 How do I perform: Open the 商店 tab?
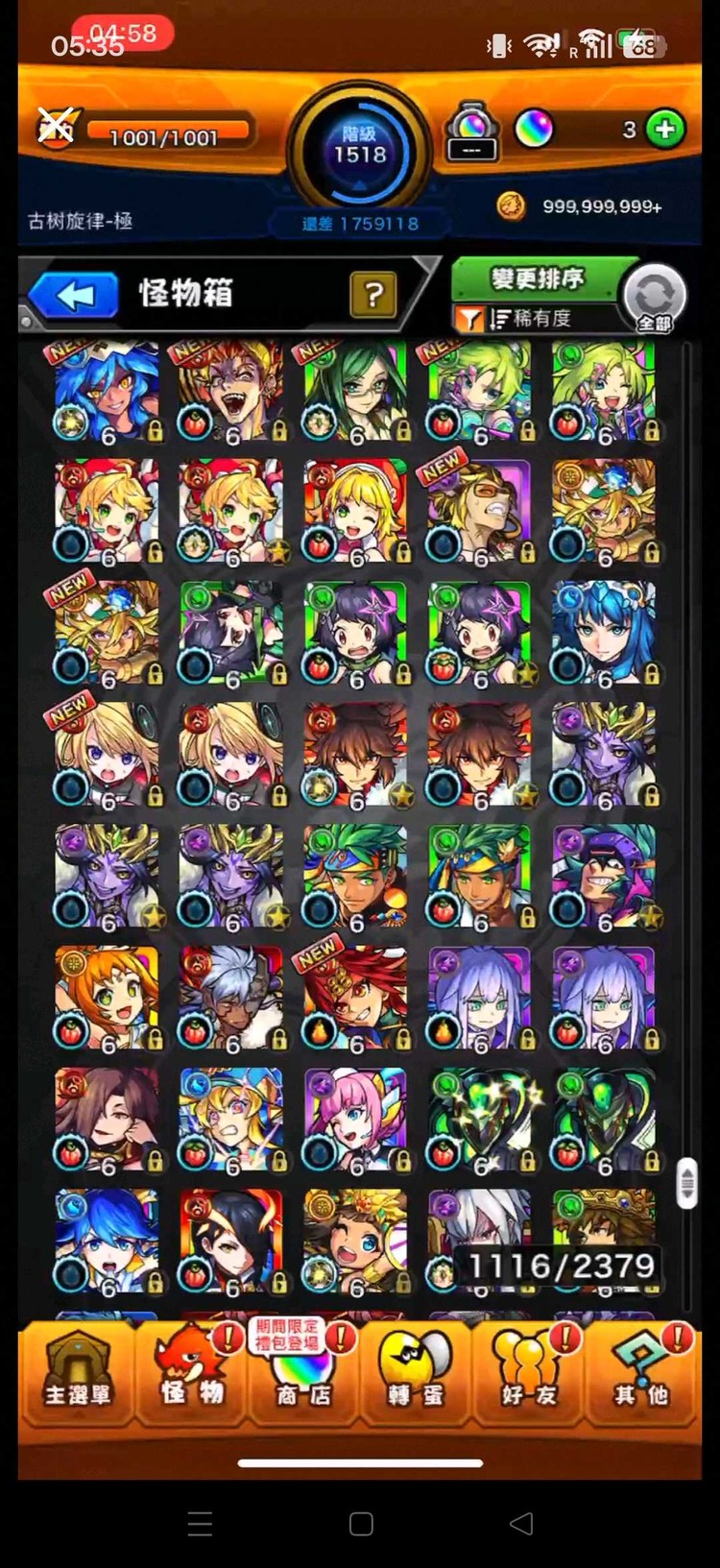point(303,1373)
